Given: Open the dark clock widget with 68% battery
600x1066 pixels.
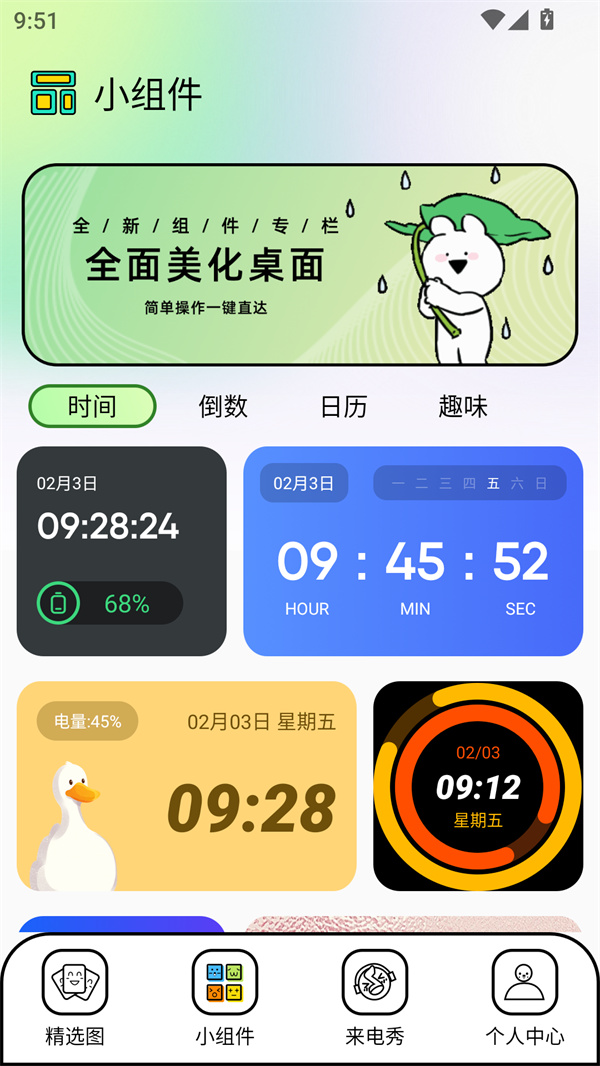Looking at the screenshot, I should 122,551.
